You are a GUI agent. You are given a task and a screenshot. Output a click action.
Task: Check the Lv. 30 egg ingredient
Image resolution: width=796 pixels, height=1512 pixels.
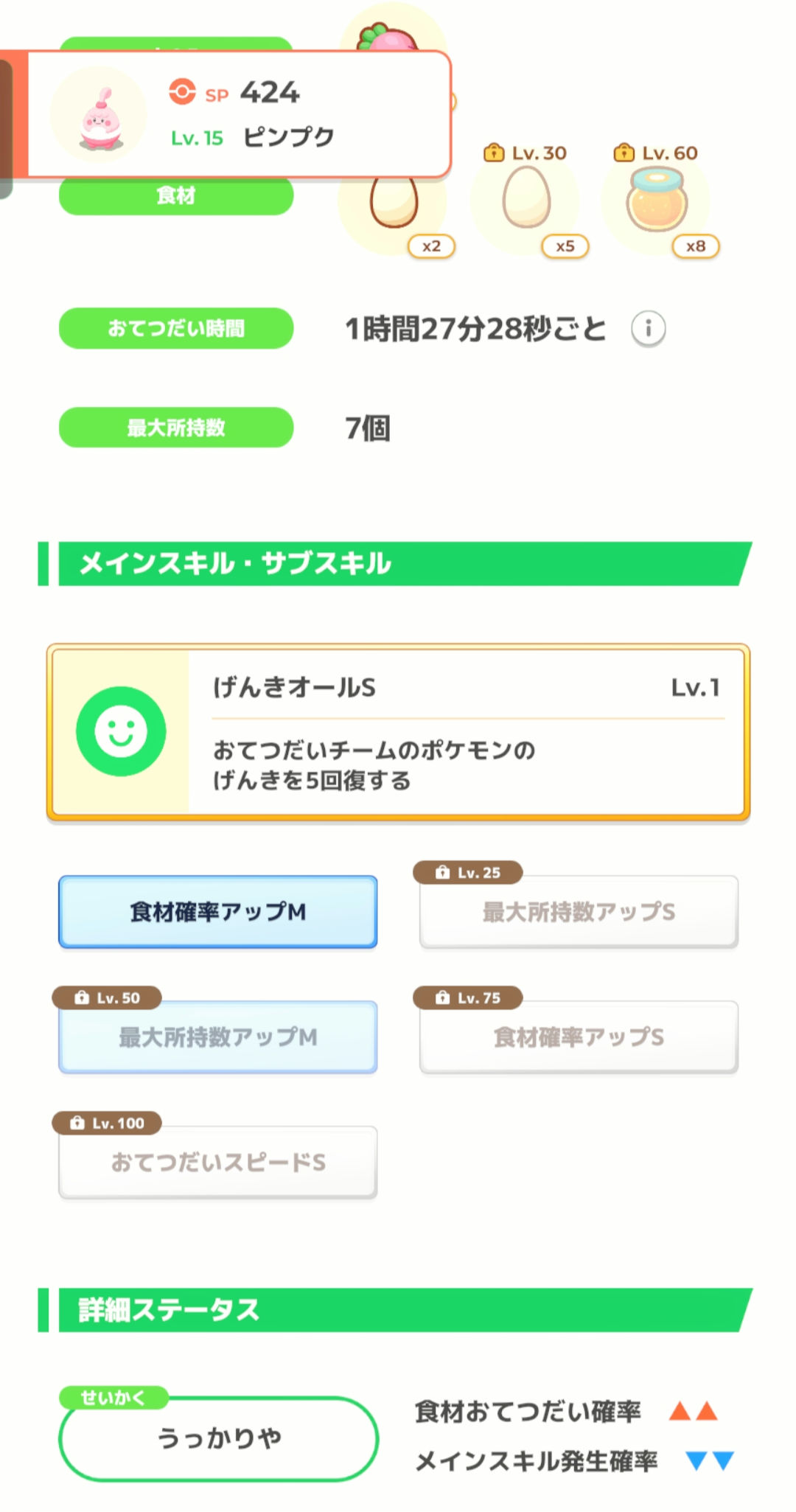pos(526,201)
